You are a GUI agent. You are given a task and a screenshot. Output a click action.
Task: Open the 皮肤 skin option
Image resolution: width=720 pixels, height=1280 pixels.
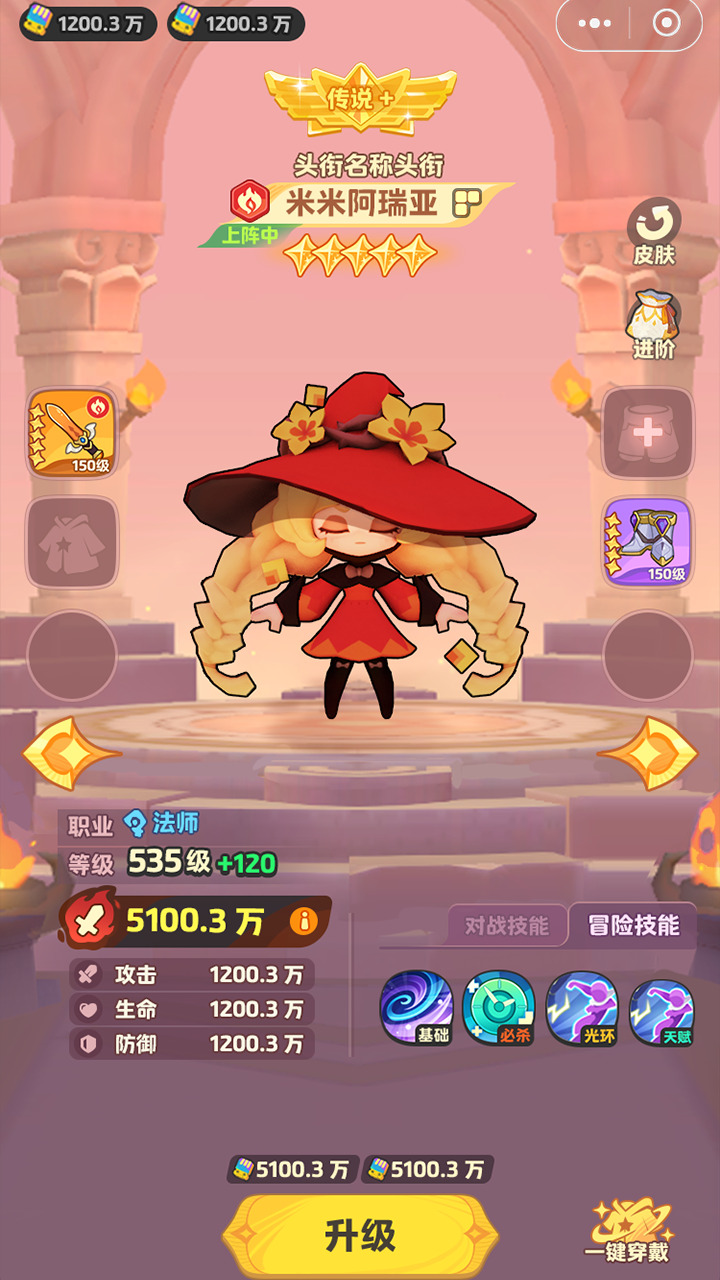(654, 232)
